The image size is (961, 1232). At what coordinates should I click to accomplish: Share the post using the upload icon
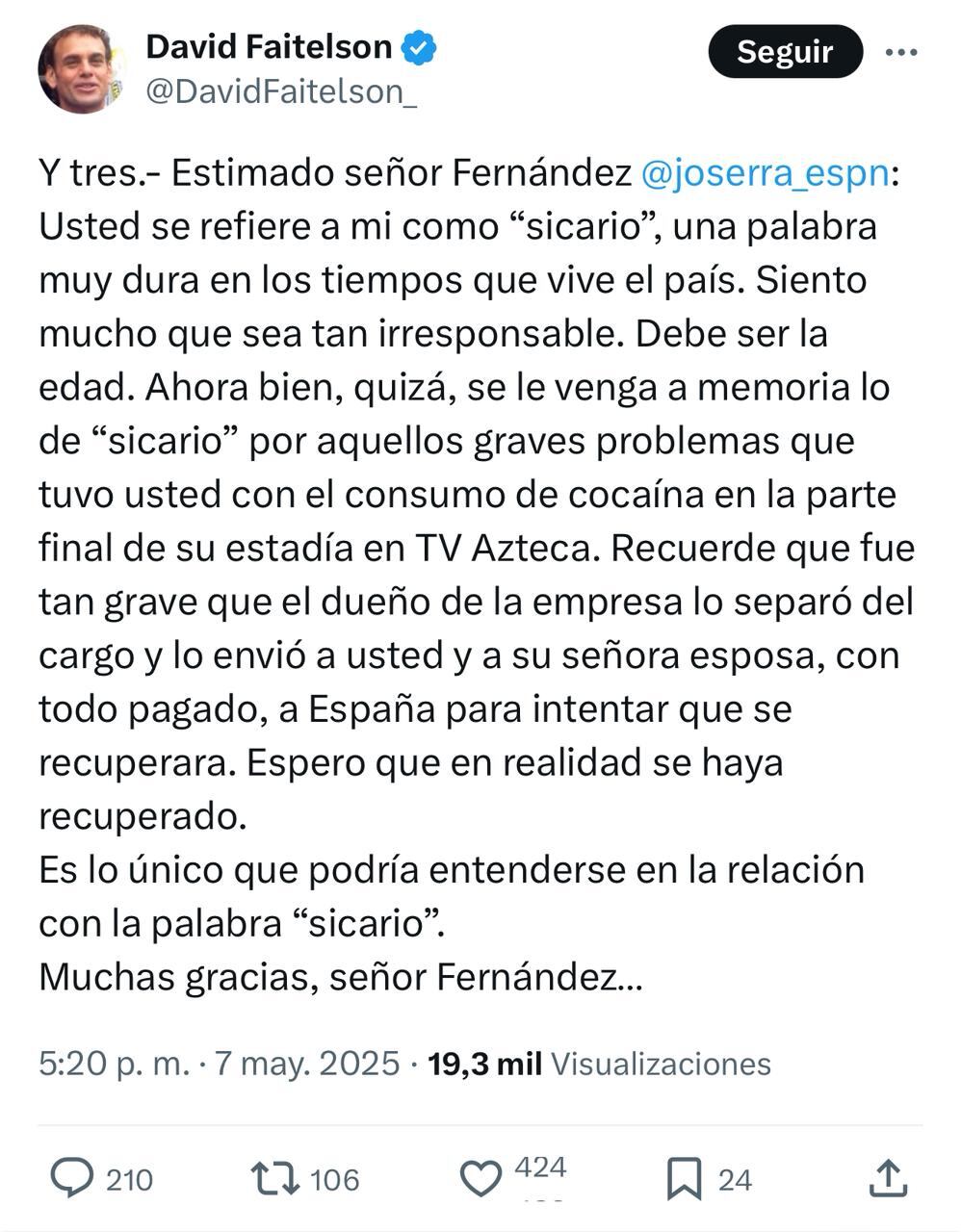point(887,1178)
